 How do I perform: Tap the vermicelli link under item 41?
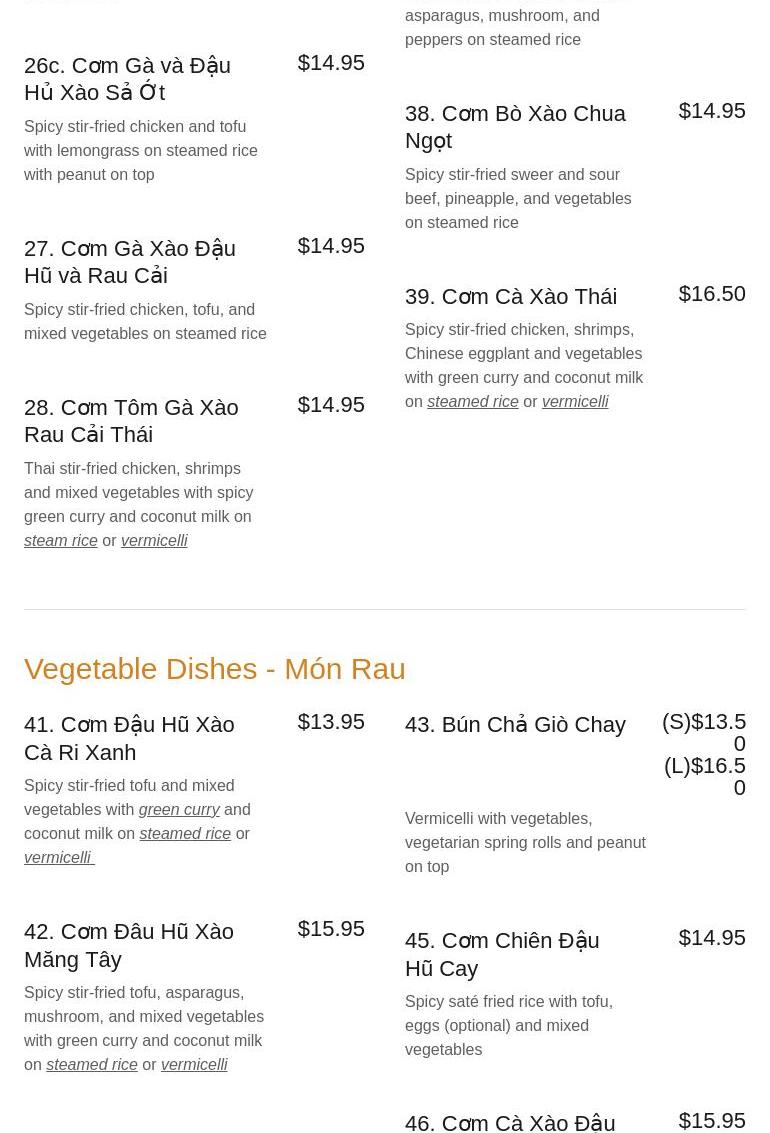58,858
